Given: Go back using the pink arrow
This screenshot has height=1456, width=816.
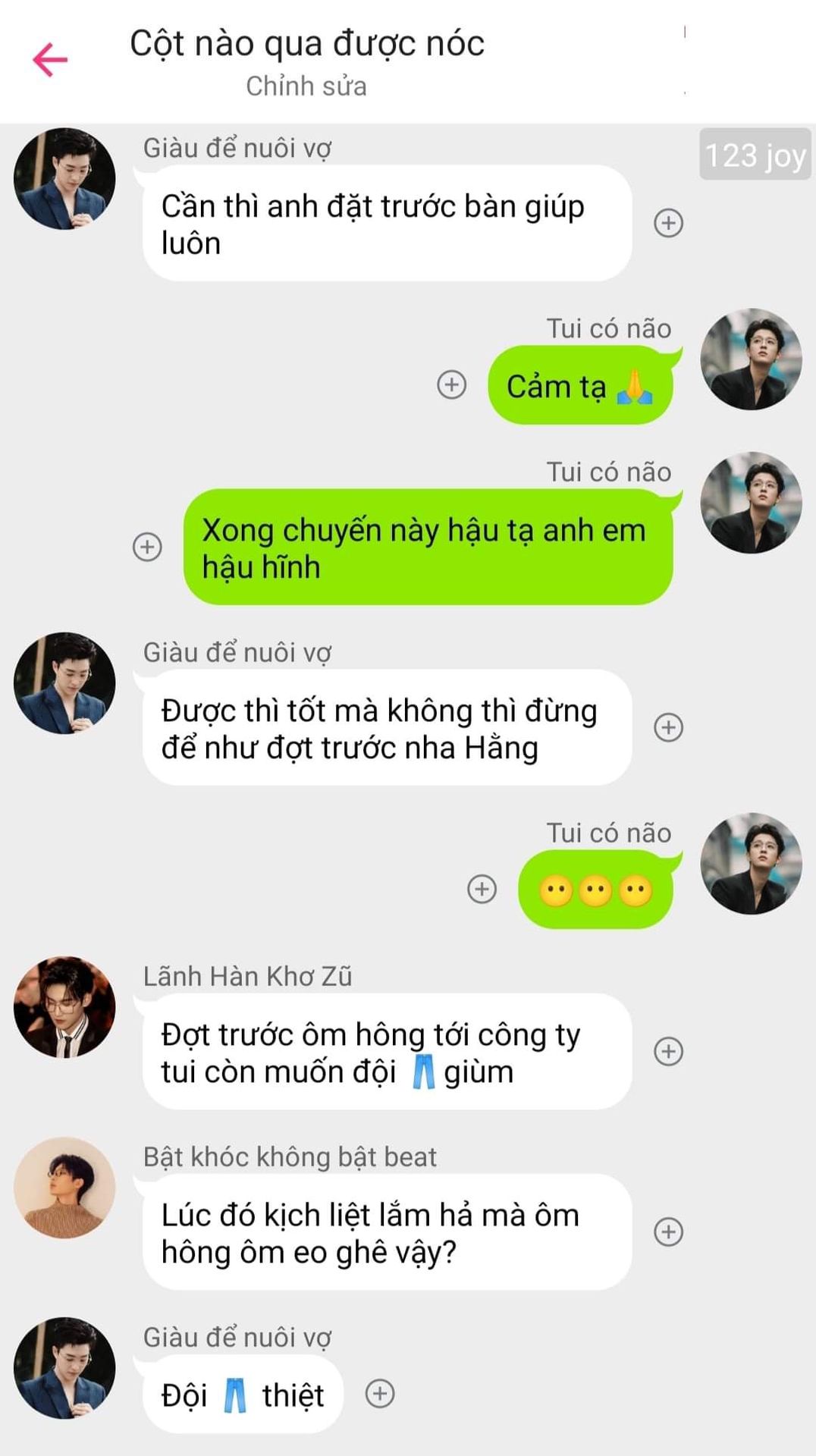Looking at the screenshot, I should pos(50,59).
